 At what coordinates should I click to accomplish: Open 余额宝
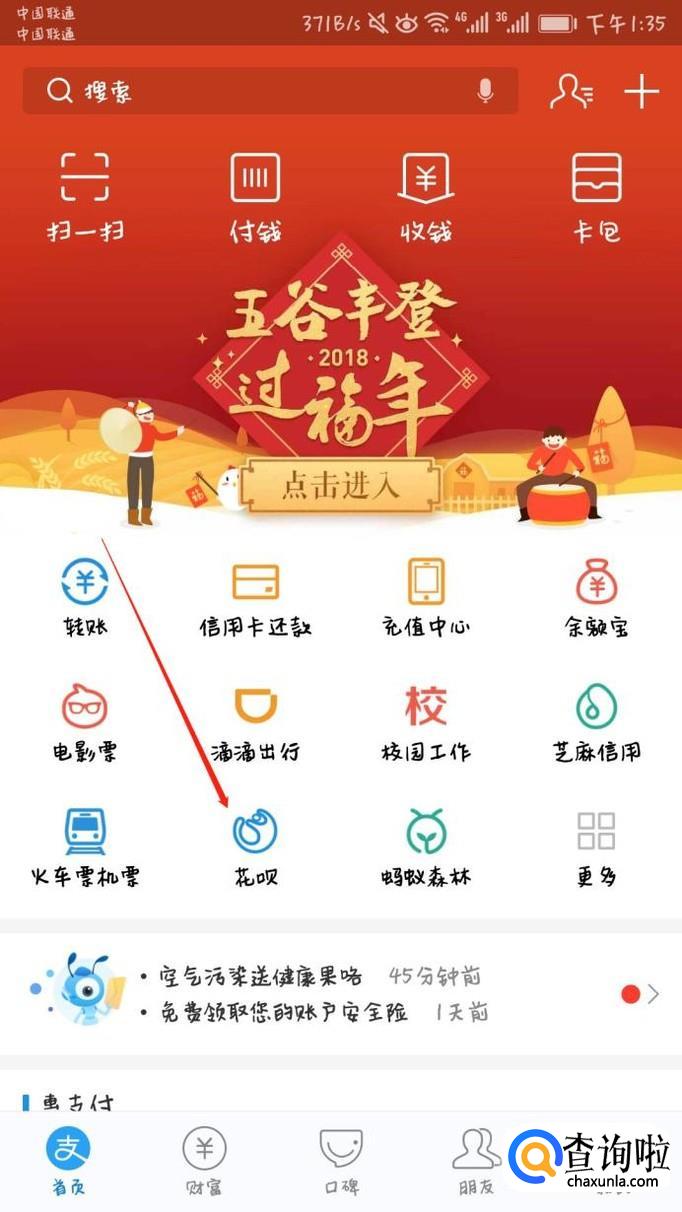pyautogui.click(x=597, y=598)
